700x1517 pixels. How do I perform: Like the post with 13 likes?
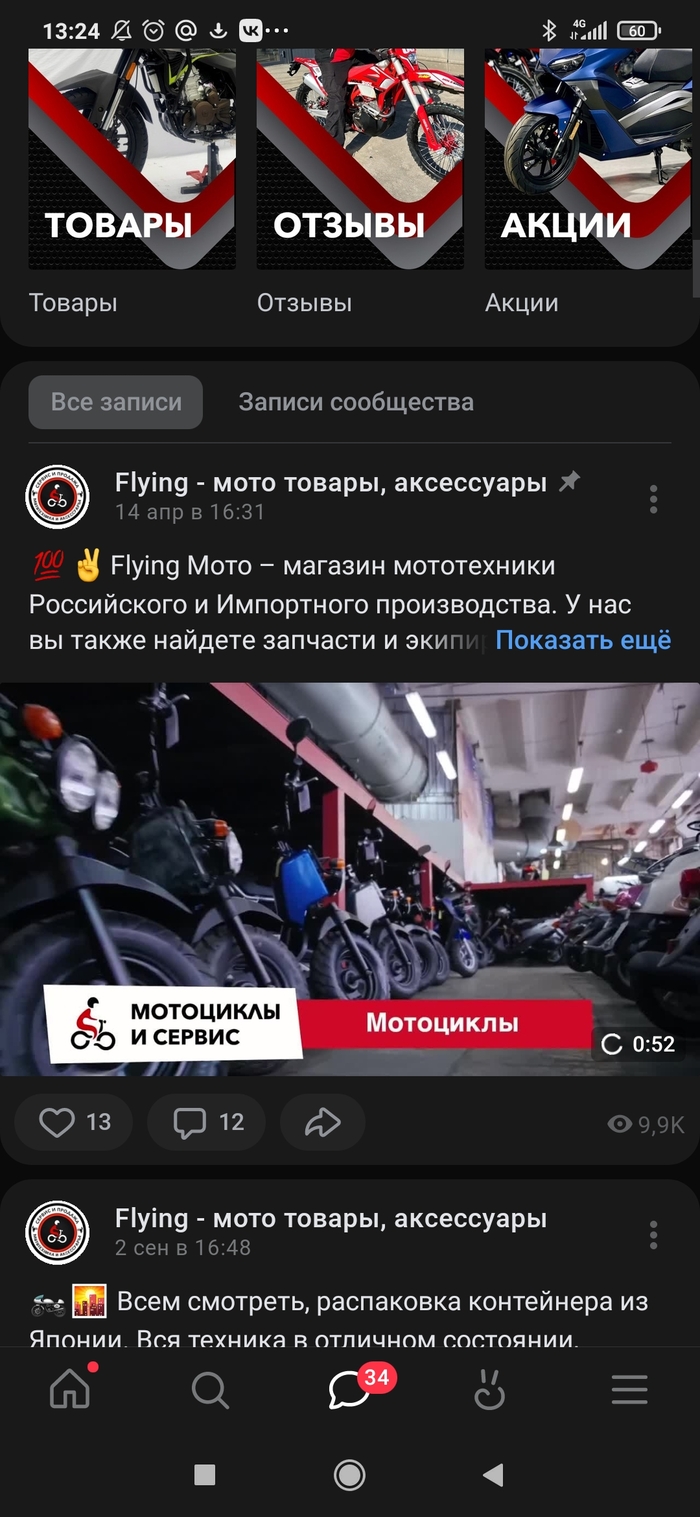pyautogui.click(x=74, y=1122)
